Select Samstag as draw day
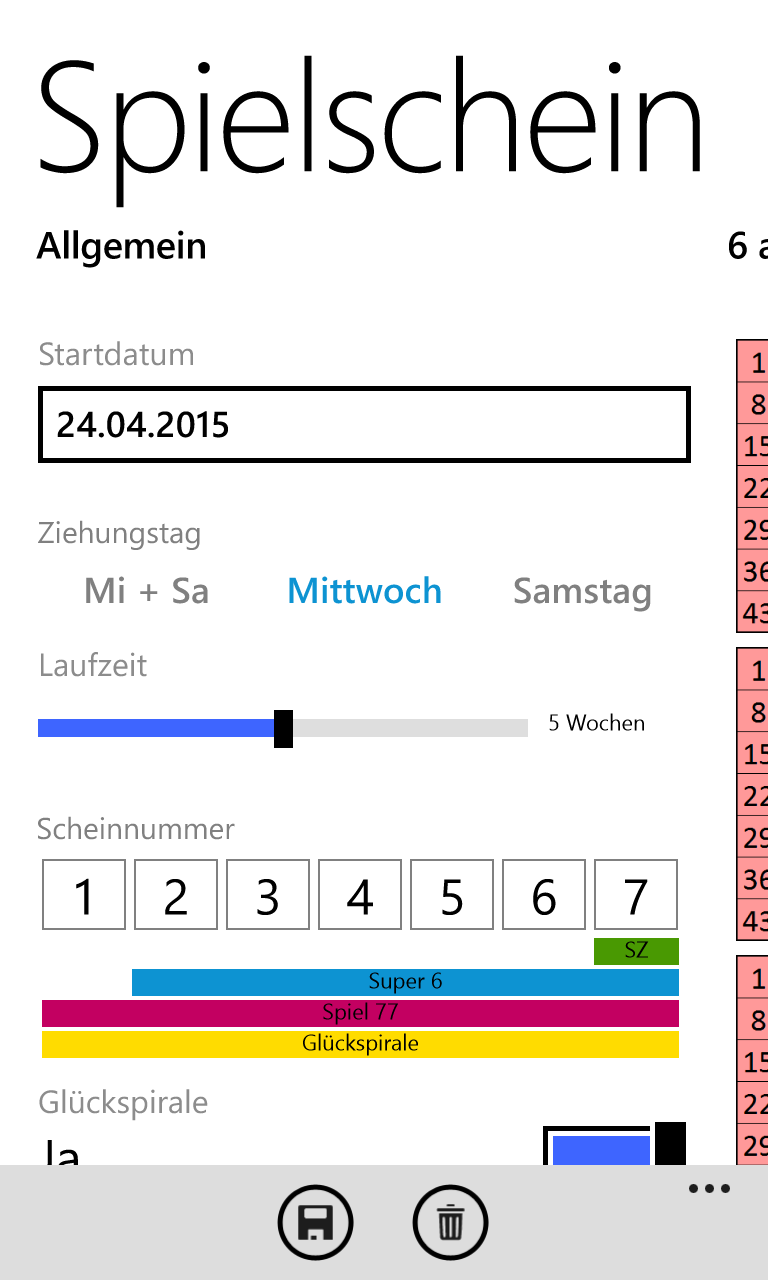 582,592
